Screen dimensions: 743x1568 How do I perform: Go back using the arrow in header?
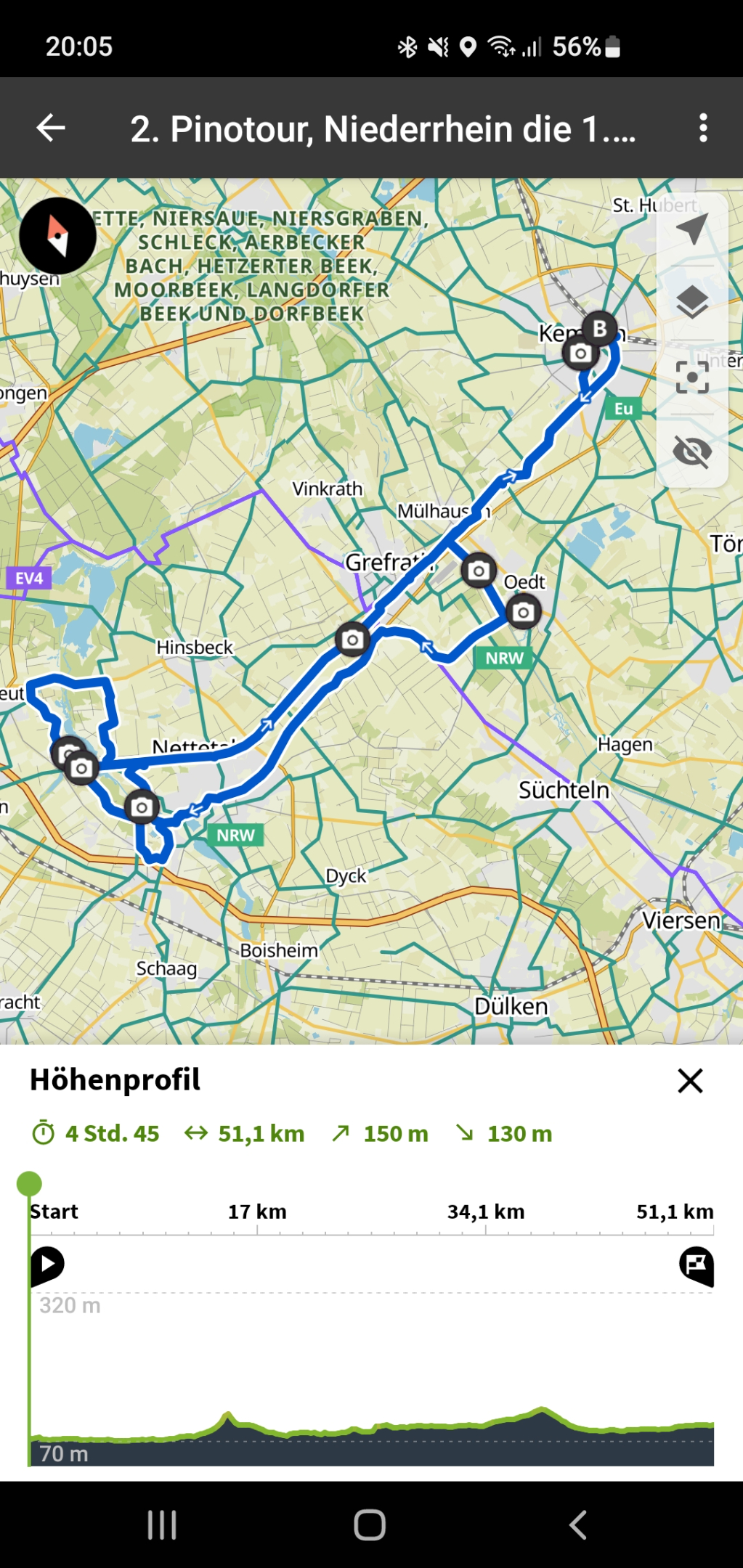coord(51,128)
